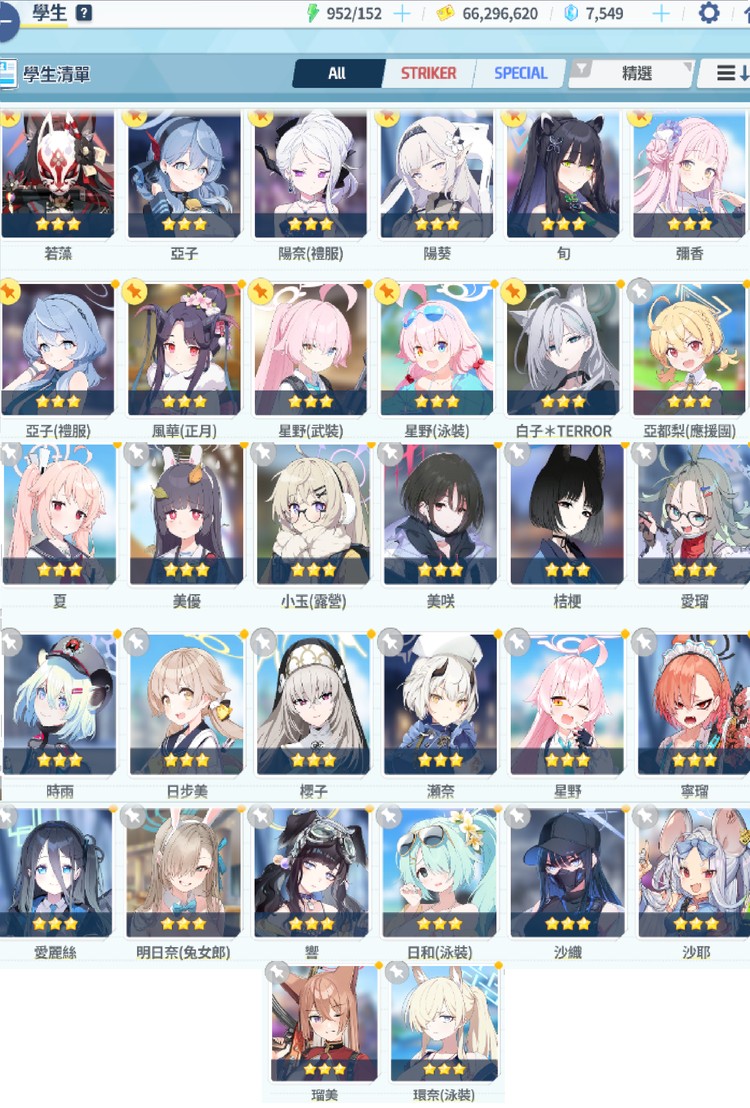
Task: Open the settings gear icon
Action: click(708, 13)
